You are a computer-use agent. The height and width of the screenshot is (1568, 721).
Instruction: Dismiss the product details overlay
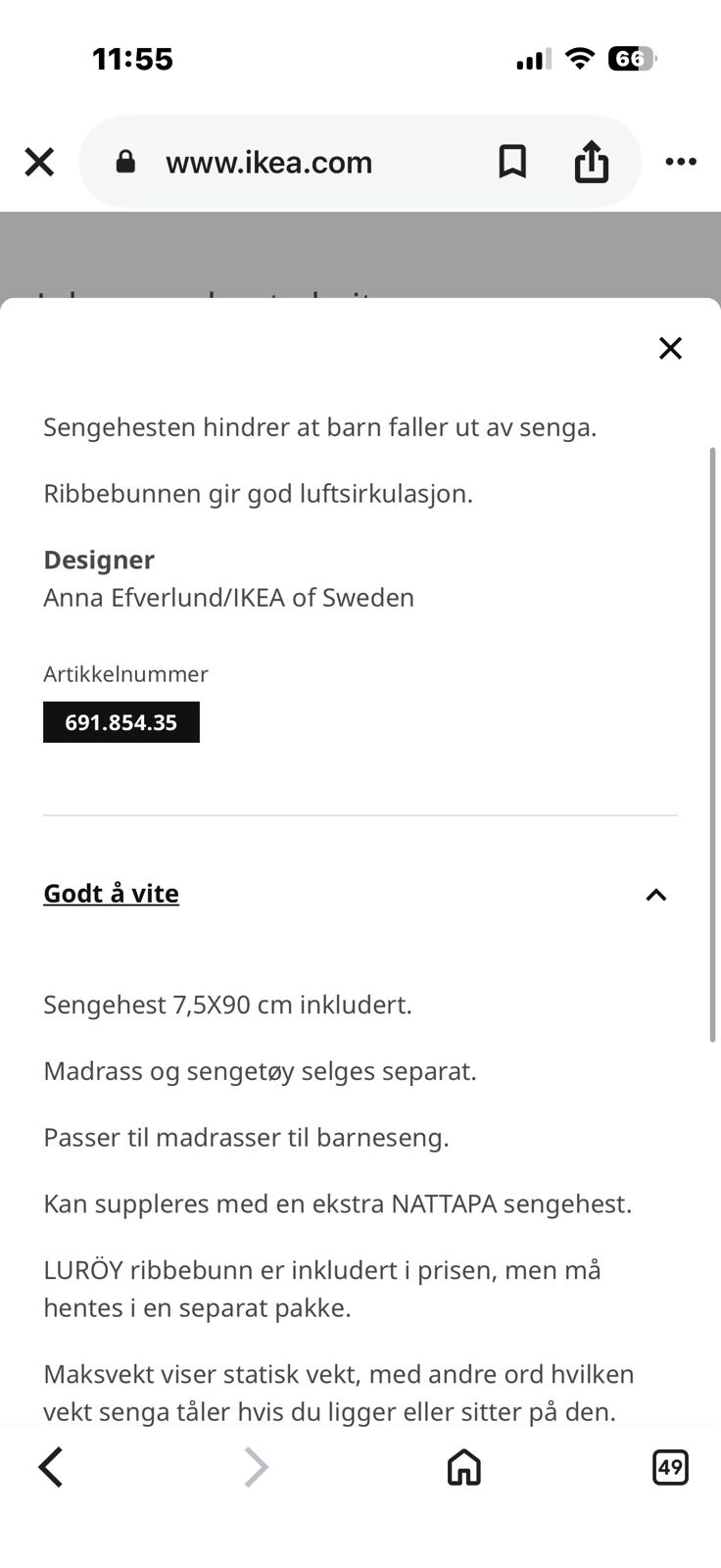click(670, 348)
